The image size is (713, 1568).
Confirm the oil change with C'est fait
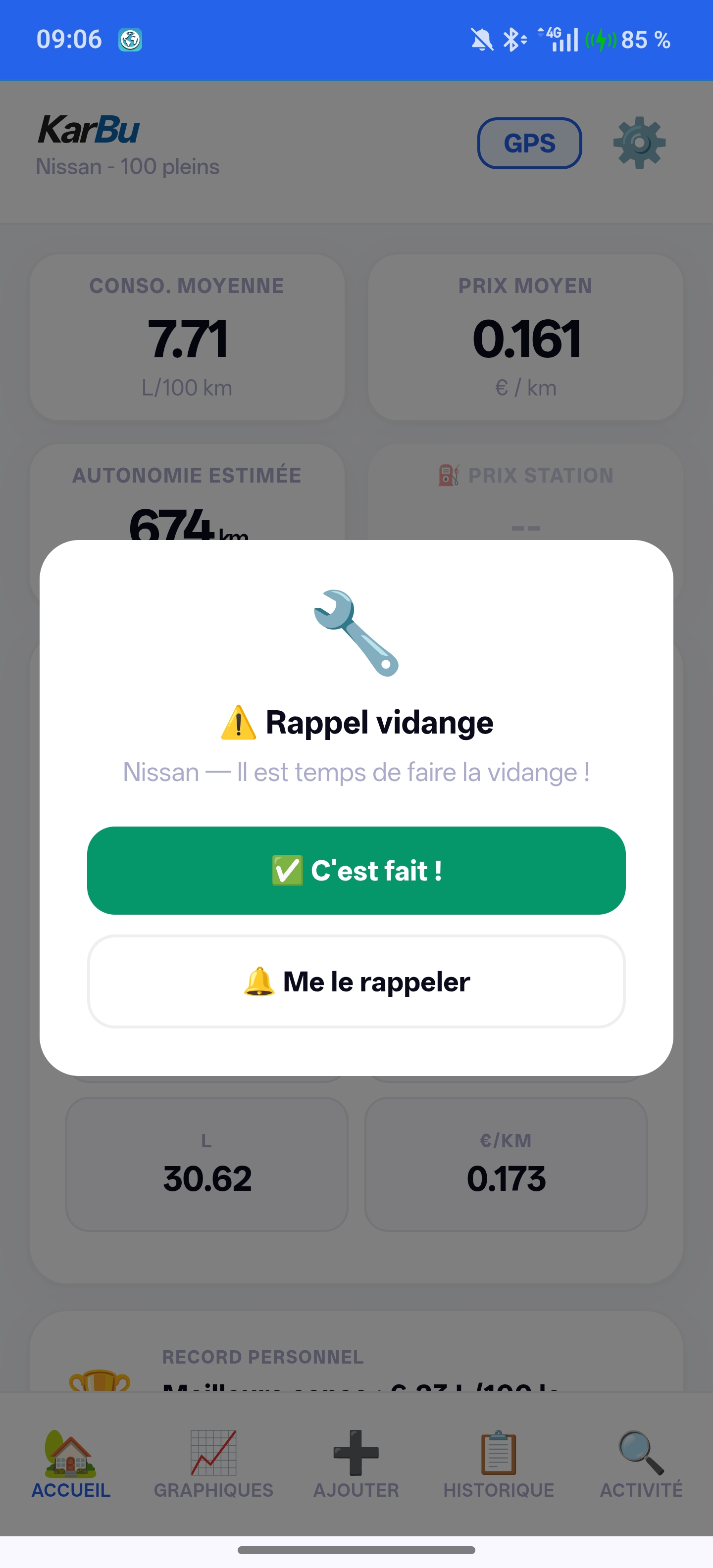tap(356, 871)
